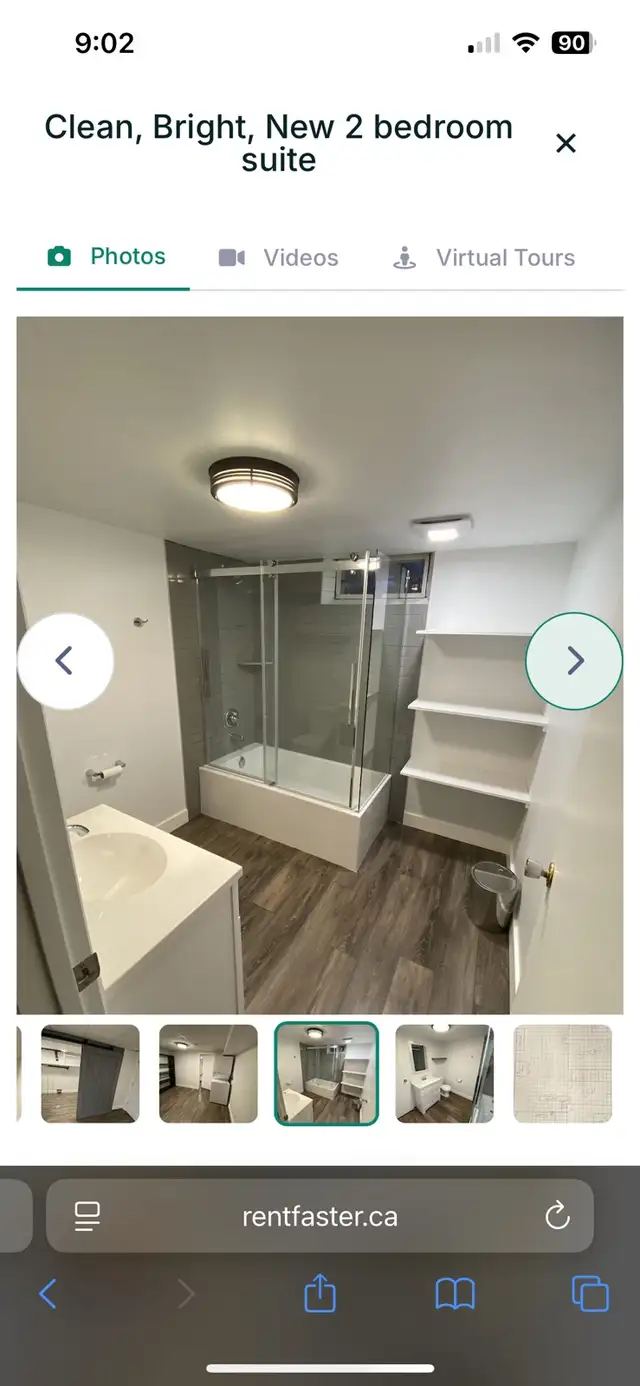The height and width of the screenshot is (1386, 640).
Task: Open Safari page settings menu
Action: tap(88, 1216)
